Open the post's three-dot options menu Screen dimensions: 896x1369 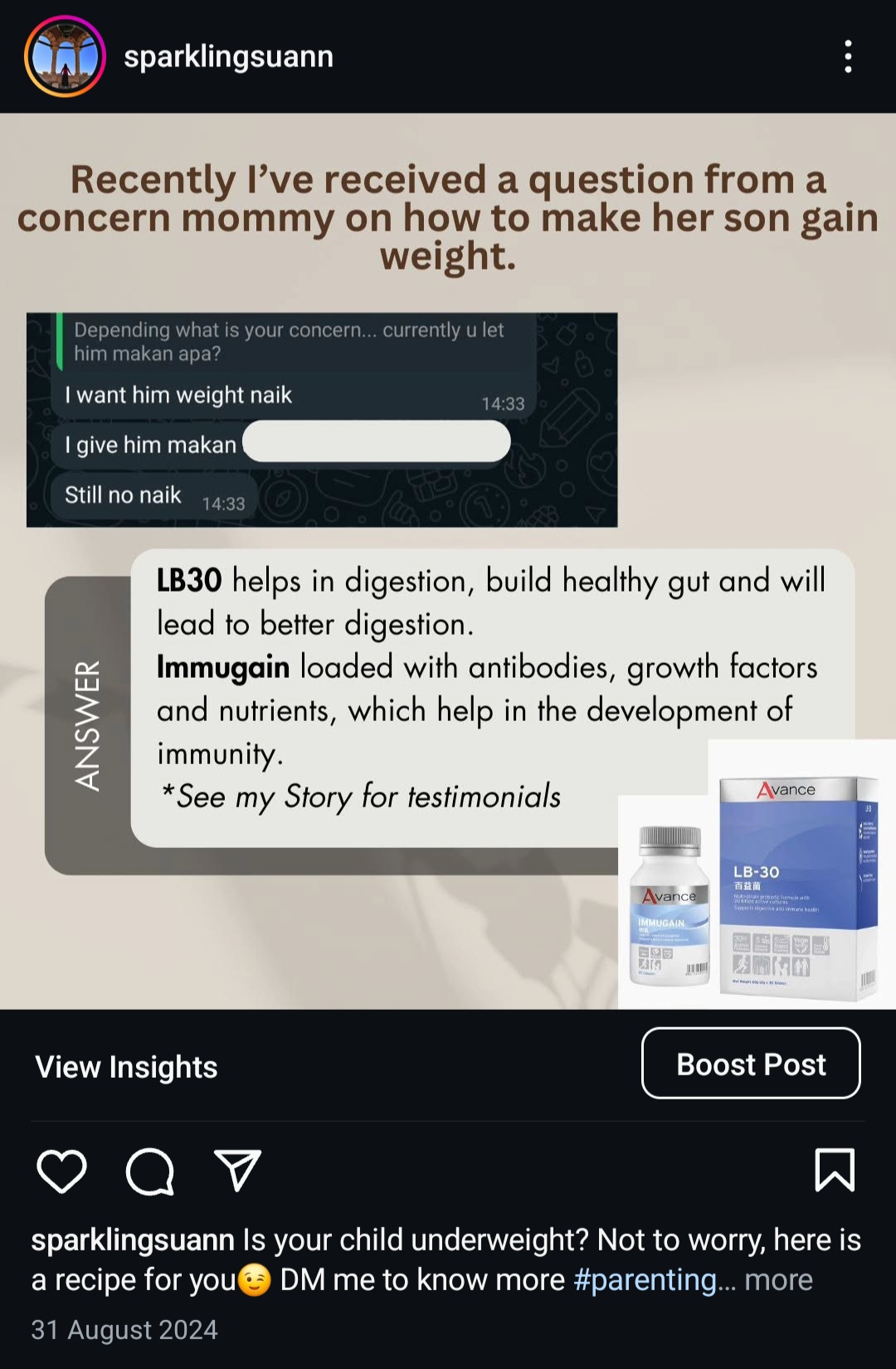pyautogui.click(x=847, y=56)
